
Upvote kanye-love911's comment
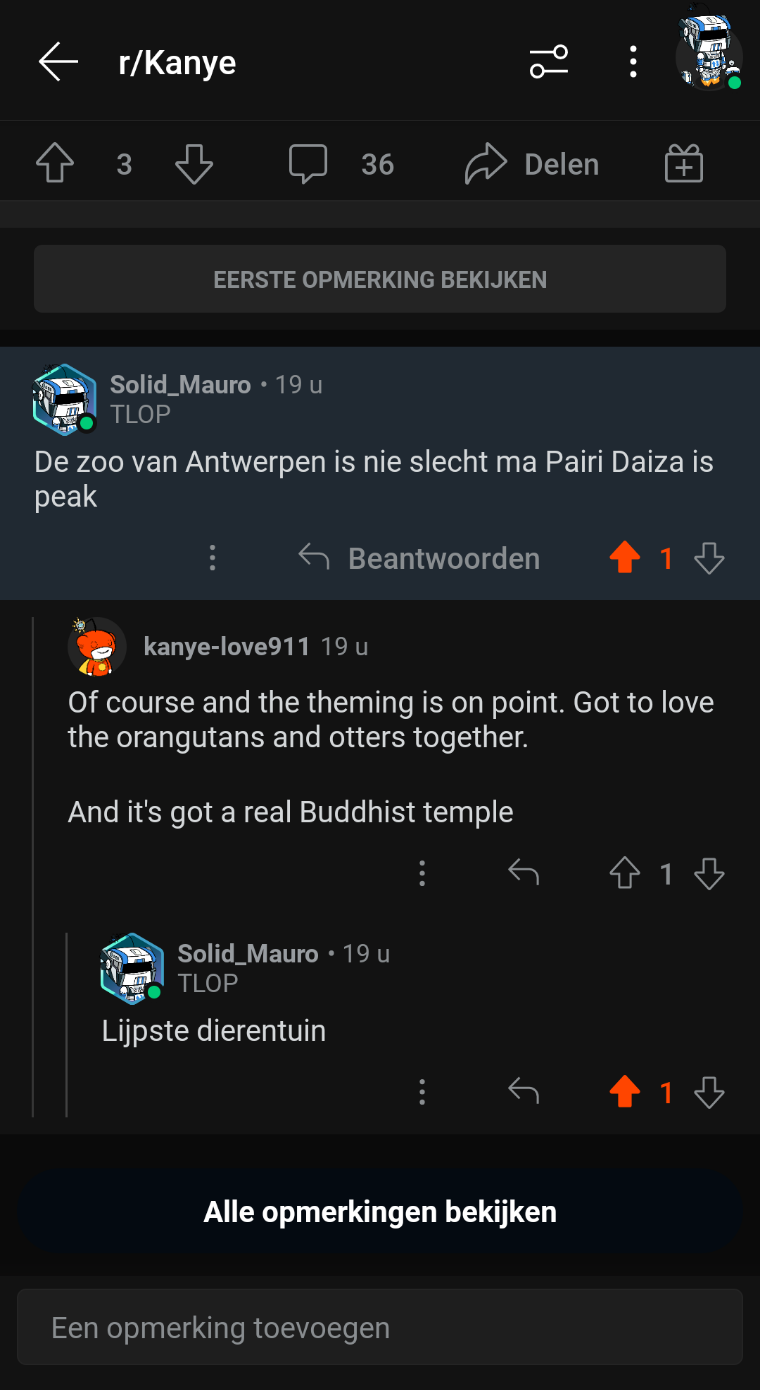[x=625, y=874]
